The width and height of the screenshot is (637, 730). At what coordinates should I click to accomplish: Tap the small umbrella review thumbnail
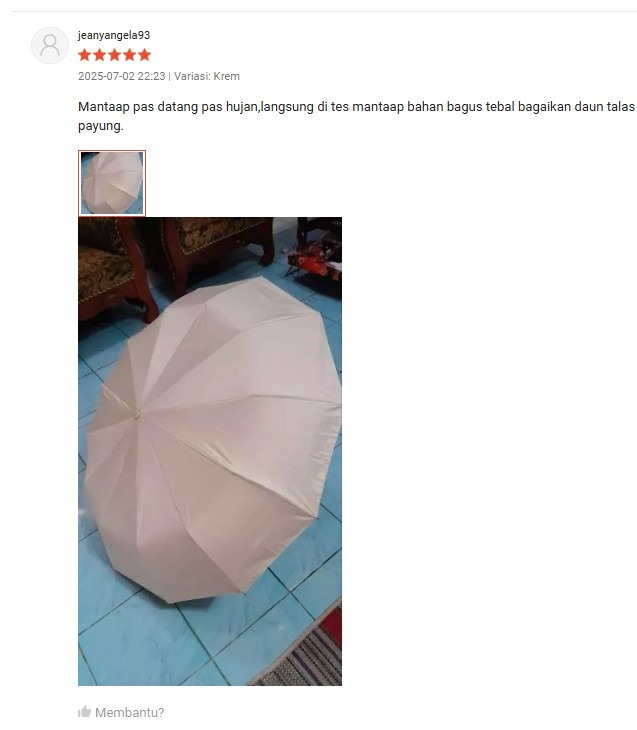pyautogui.click(x=112, y=183)
